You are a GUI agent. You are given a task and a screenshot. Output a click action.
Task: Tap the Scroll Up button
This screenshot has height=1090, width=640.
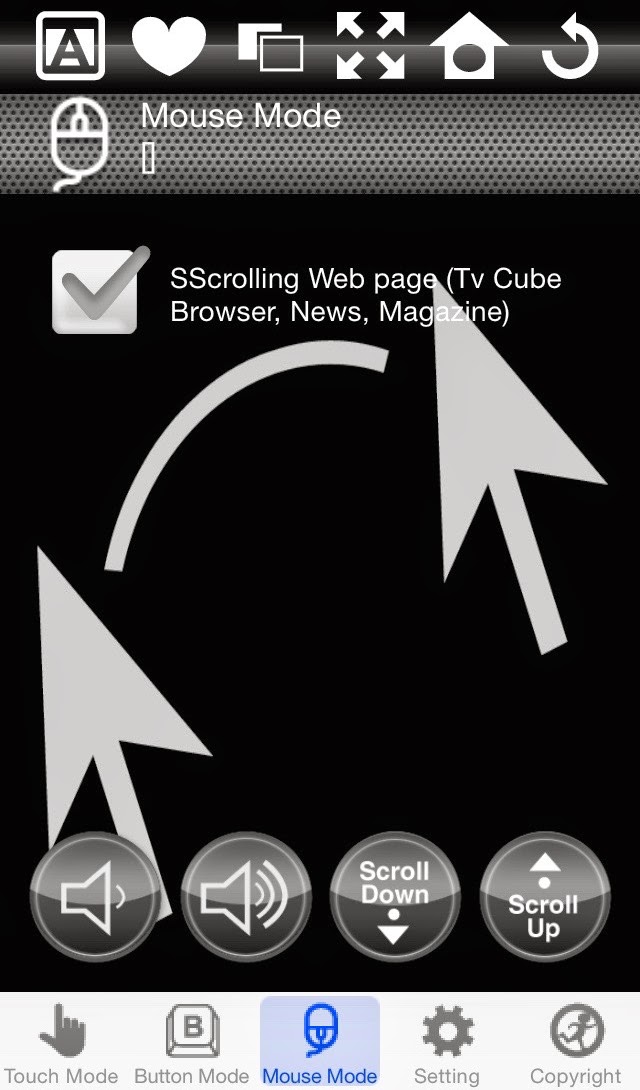(544, 896)
